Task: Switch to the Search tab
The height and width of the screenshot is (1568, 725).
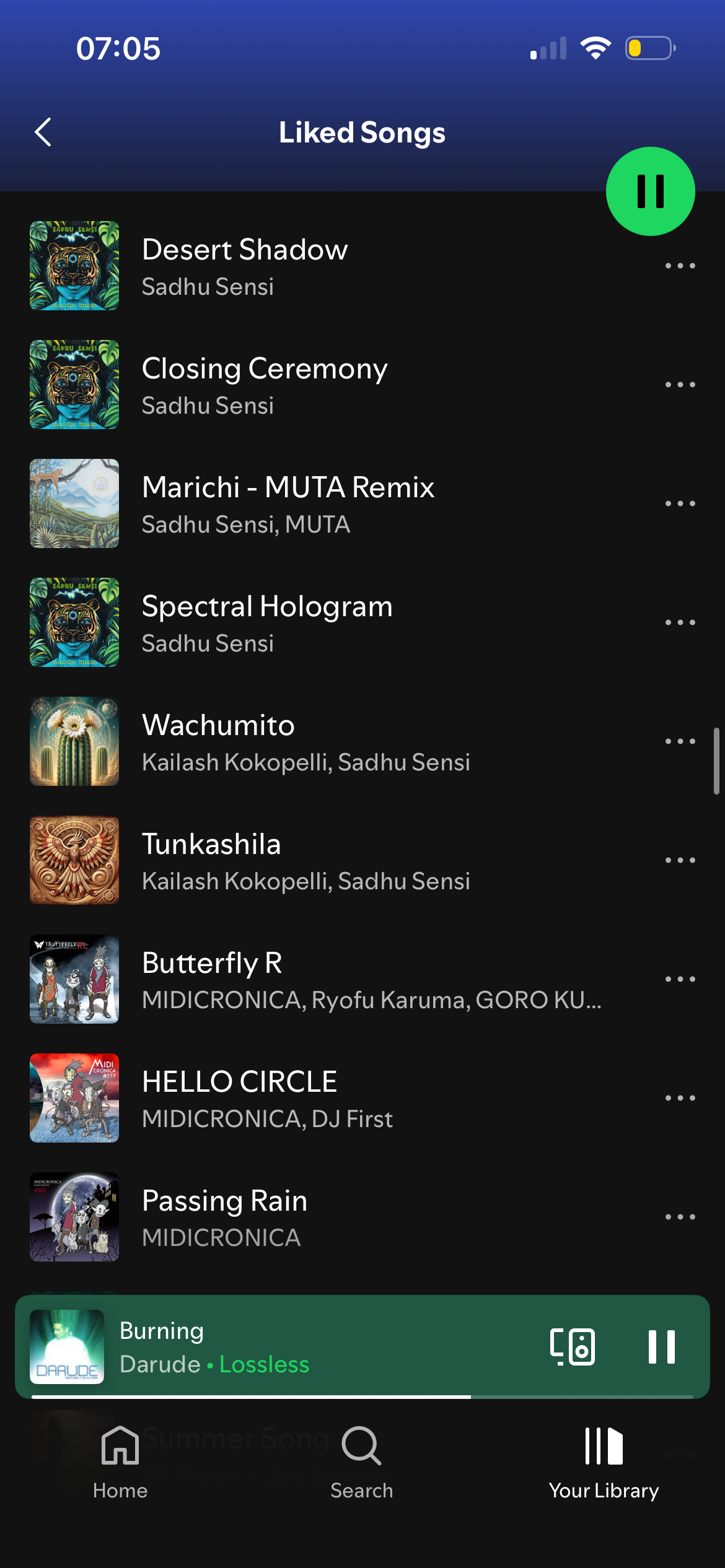Action: point(362,1461)
